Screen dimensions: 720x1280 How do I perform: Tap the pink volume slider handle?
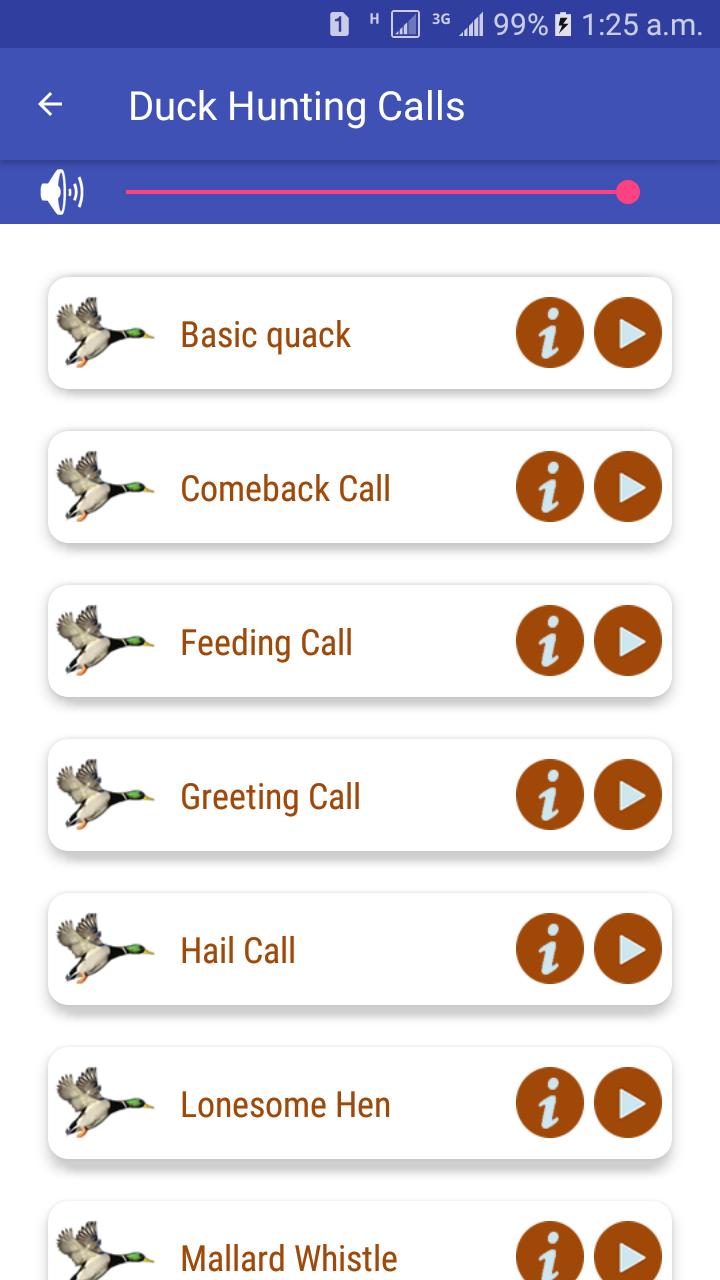(x=628, y=192)
